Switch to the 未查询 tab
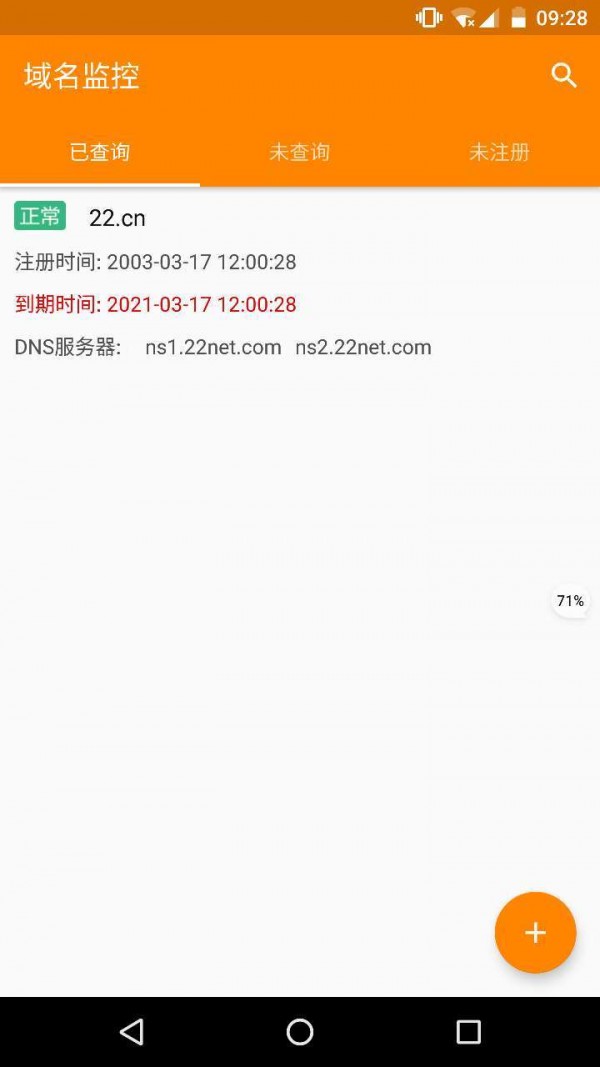This screenshot has width=600, height=1067. (x=299, y=152)
